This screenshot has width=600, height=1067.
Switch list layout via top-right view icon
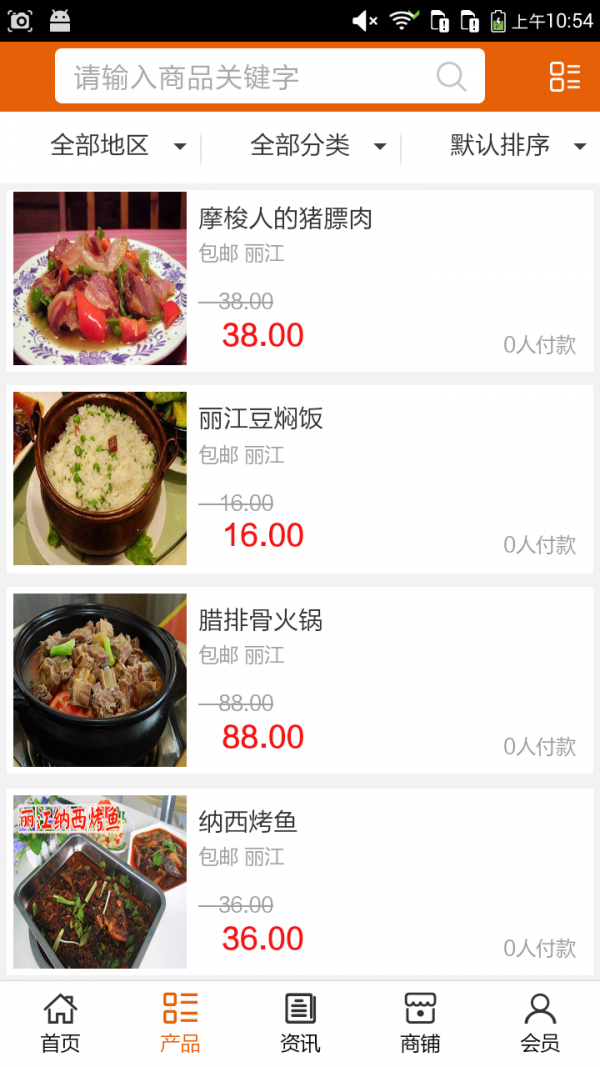(565, 77)
